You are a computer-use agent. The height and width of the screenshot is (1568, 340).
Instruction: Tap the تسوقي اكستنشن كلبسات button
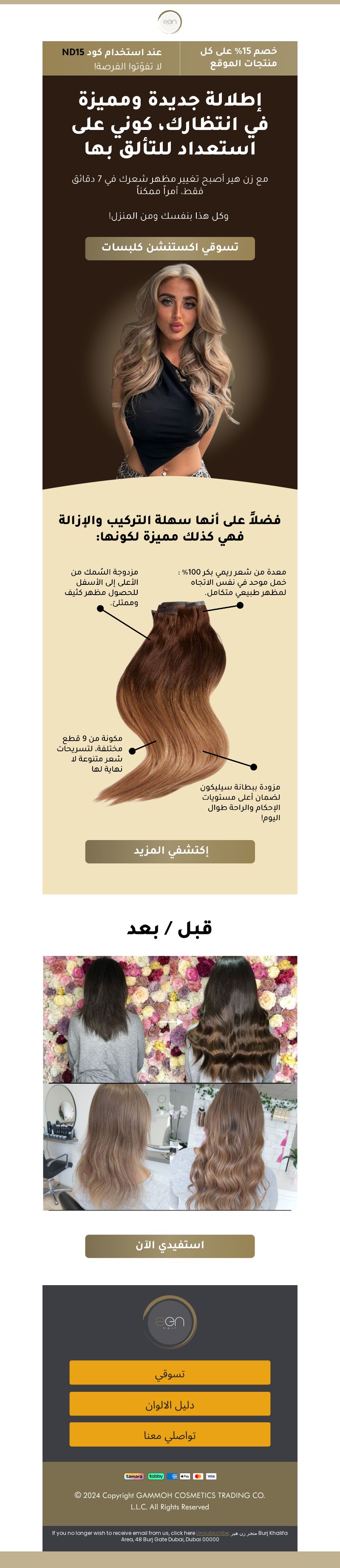[x=170, y=248]
